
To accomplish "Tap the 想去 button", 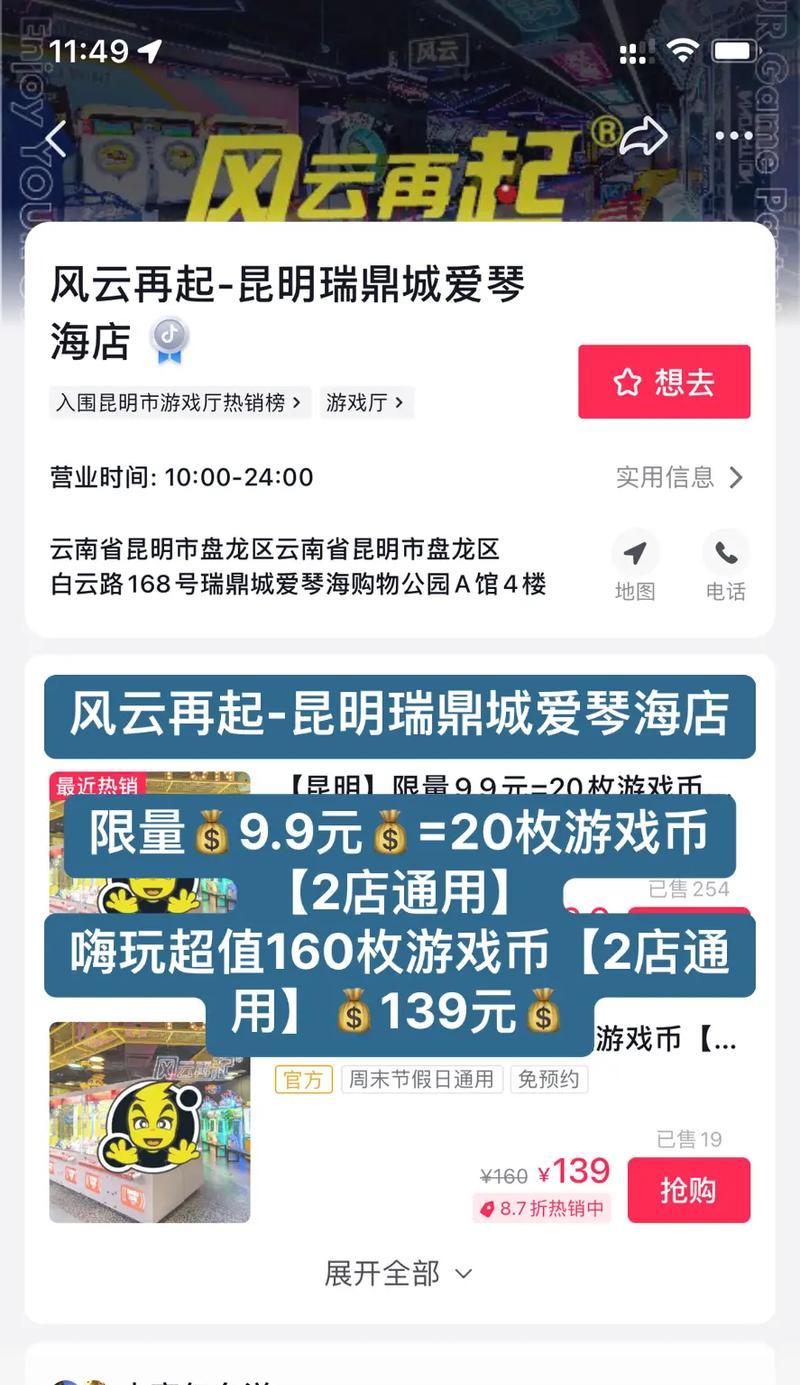I will [664, 382].
